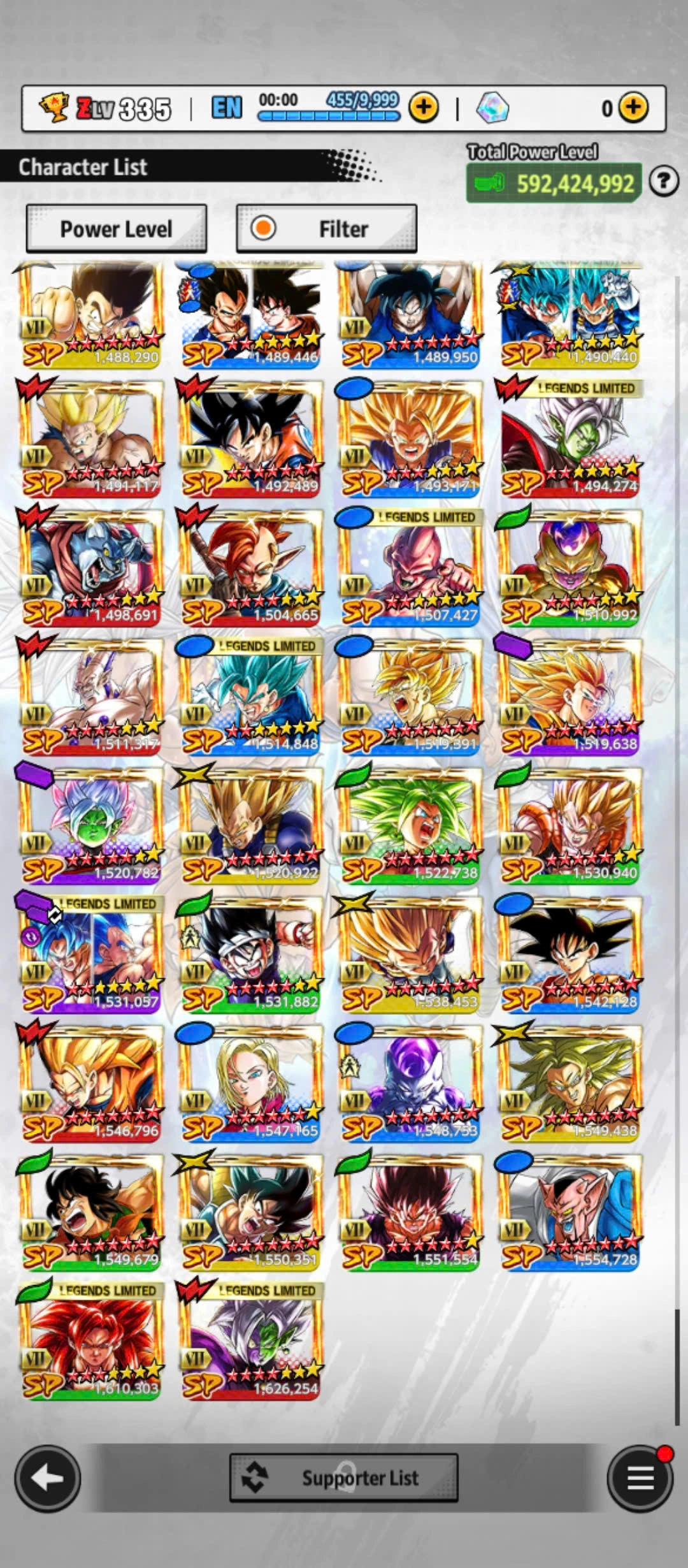
Task: View the character with 1,492,489 power
Action: pos(250,439)
